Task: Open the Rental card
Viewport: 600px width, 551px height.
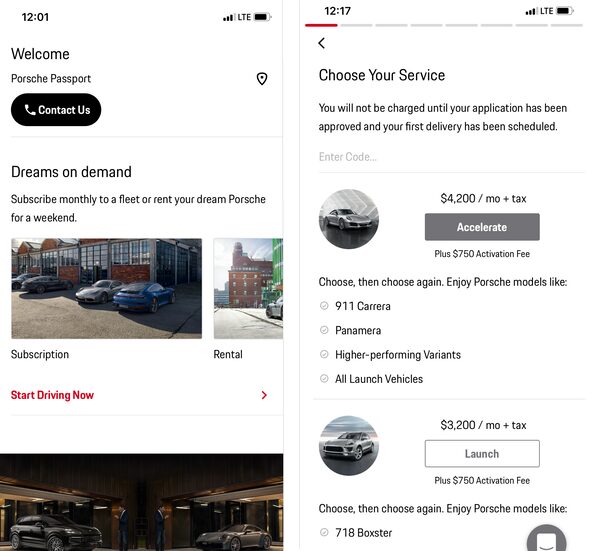Action: [x=247, y=288]
